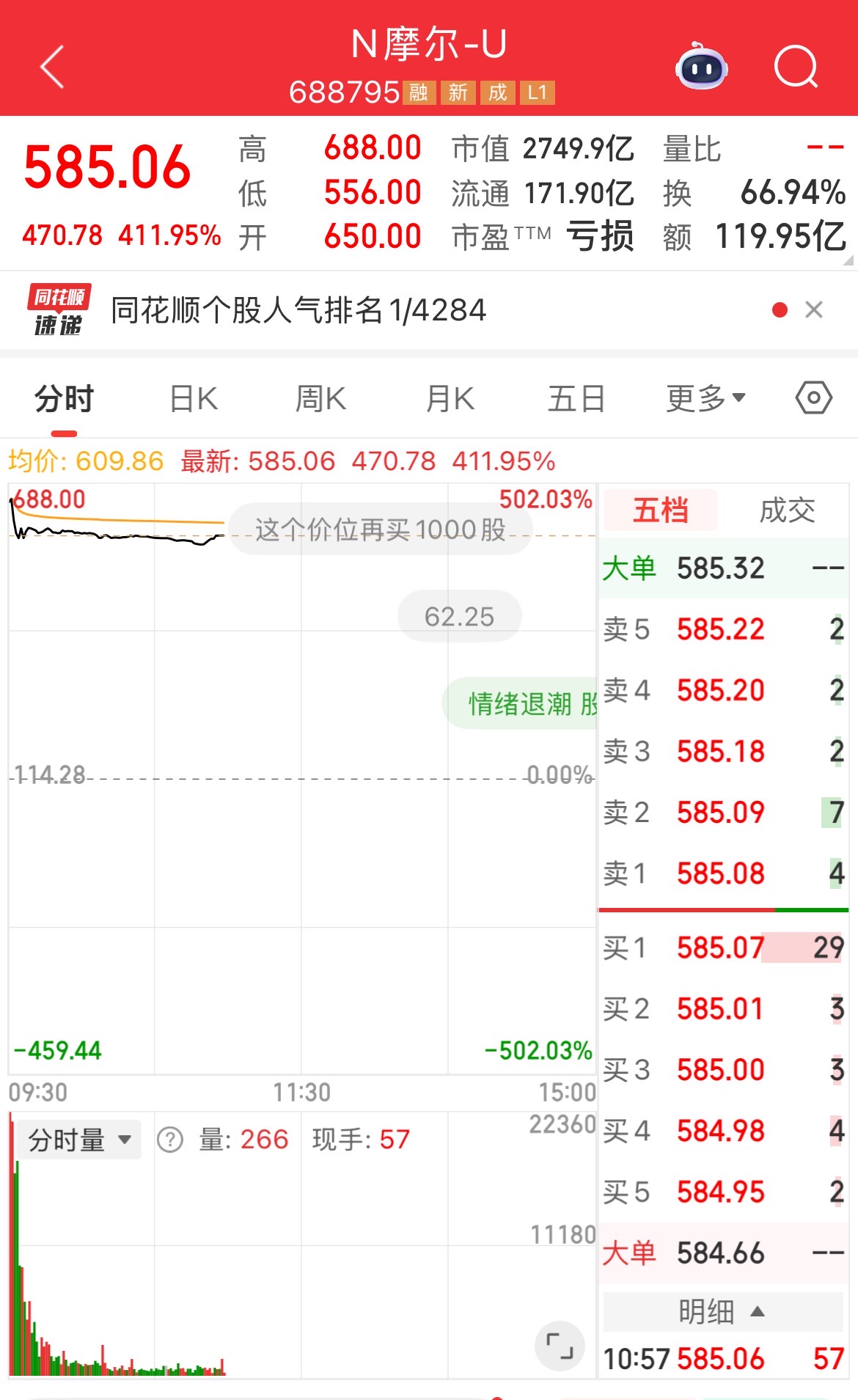This screenshot has height=1400, width=858.
Task: Select the 五档 order book tab
Action: (x=660, y=510)
